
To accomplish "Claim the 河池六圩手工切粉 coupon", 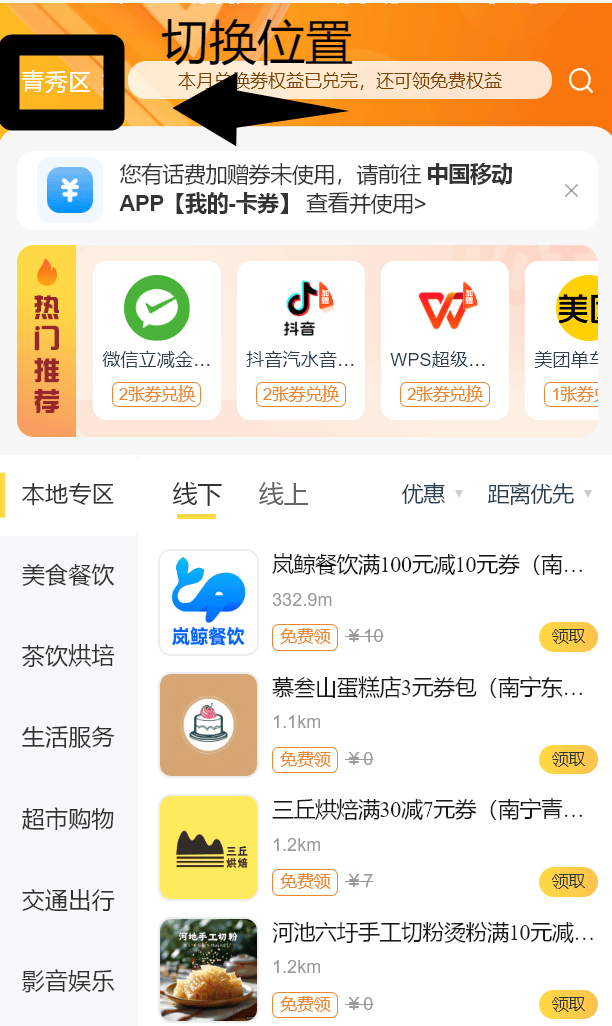I will [568, 1004].
